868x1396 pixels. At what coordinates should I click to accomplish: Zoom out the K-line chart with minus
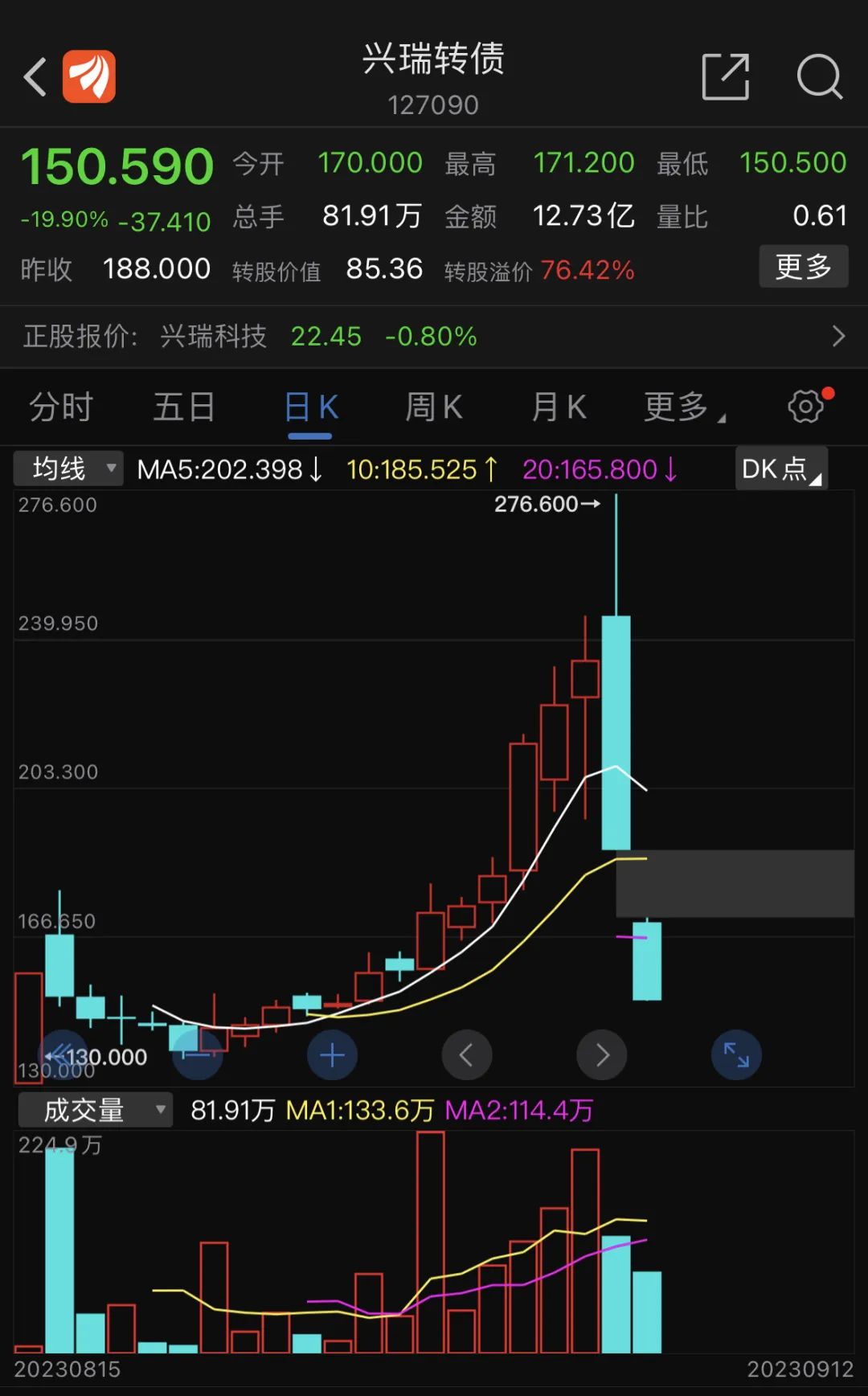[197, 1054]
